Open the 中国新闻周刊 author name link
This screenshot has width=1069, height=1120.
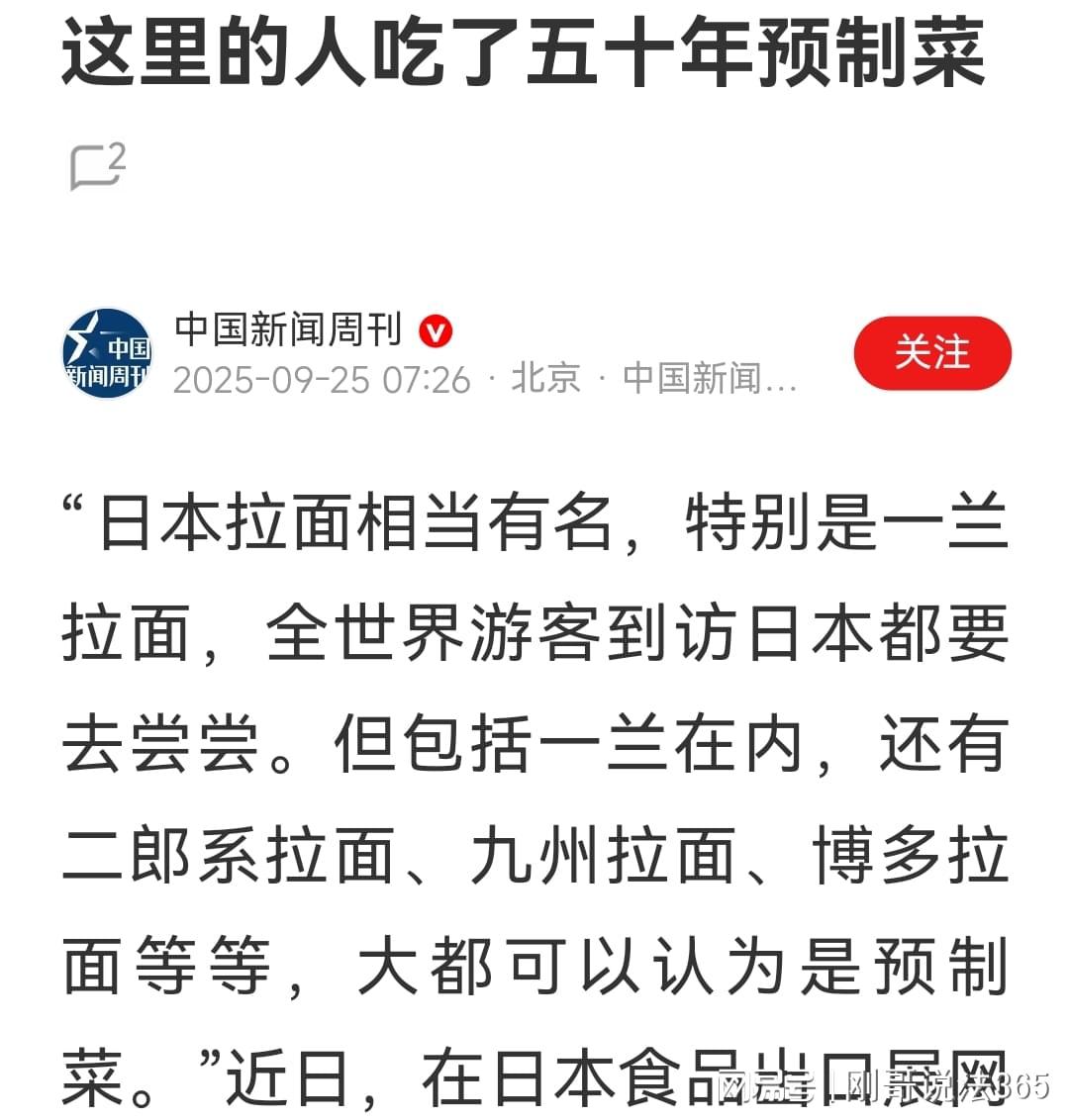(x=288, y=329)
